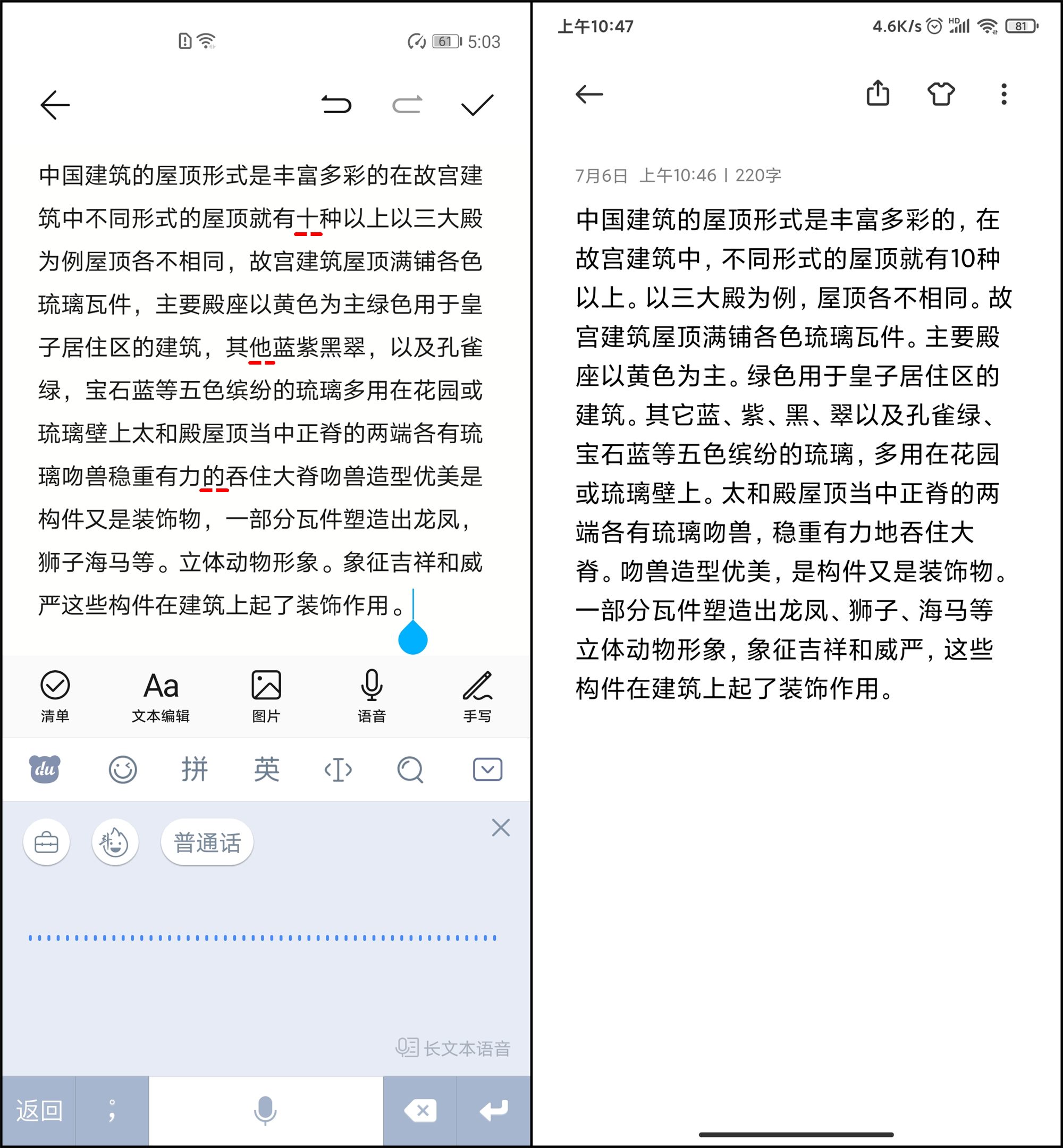1063x1148 pixels.
Task: Add an image using 图片
Action: tap(266, 695)
